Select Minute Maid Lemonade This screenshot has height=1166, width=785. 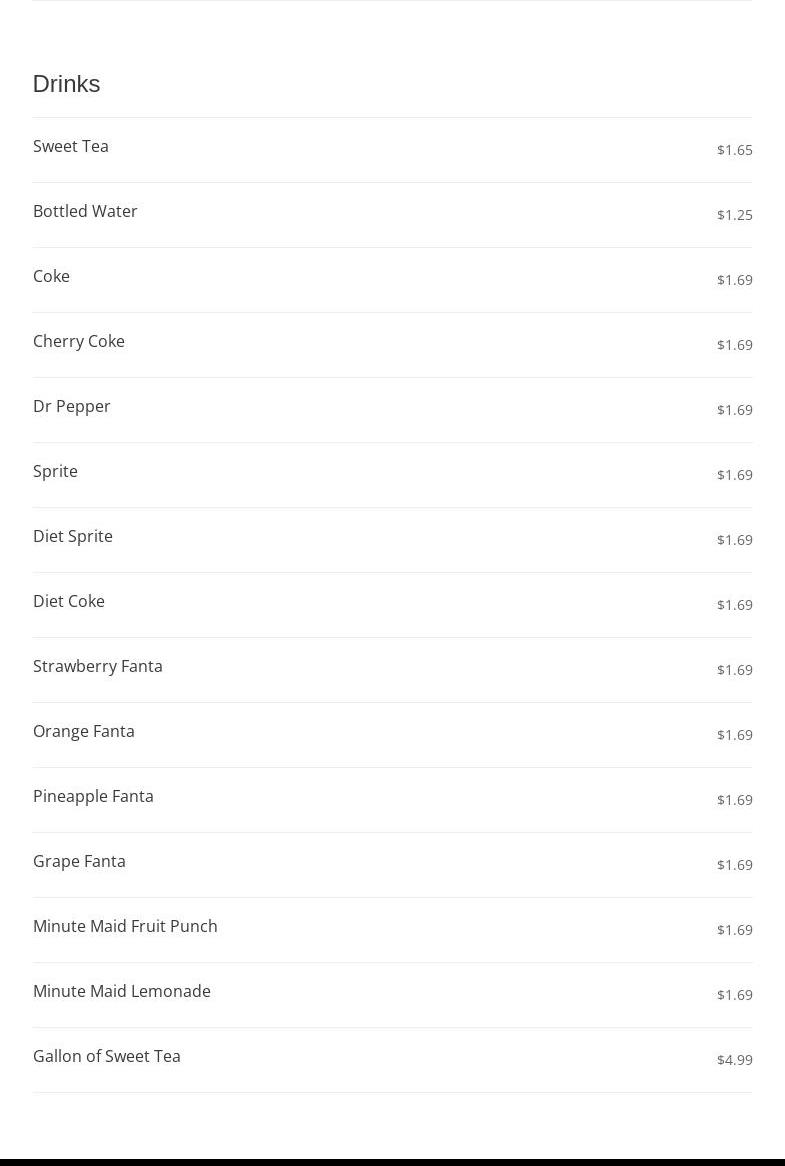pos(122,992)
